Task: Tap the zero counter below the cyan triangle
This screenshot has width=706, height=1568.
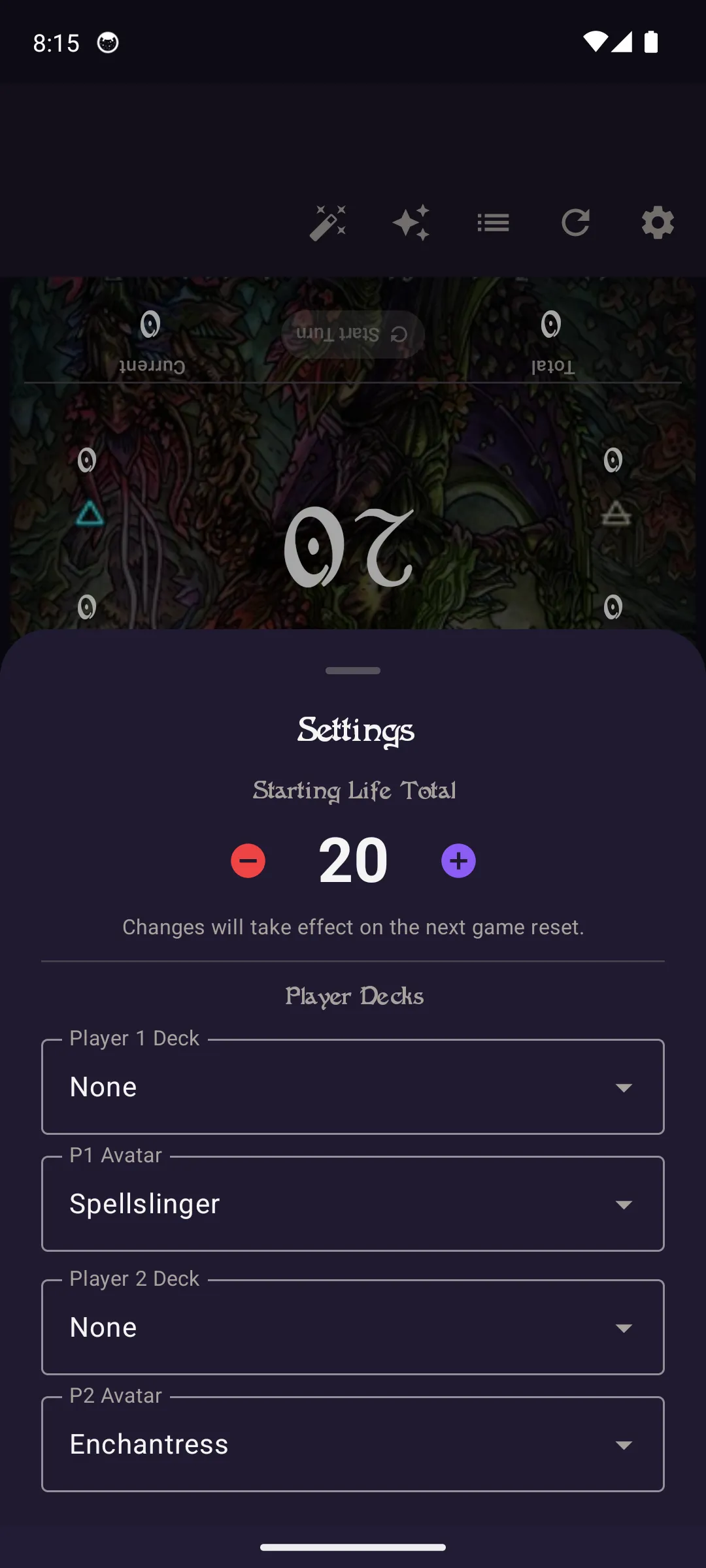Action: (x=87, y=608)
